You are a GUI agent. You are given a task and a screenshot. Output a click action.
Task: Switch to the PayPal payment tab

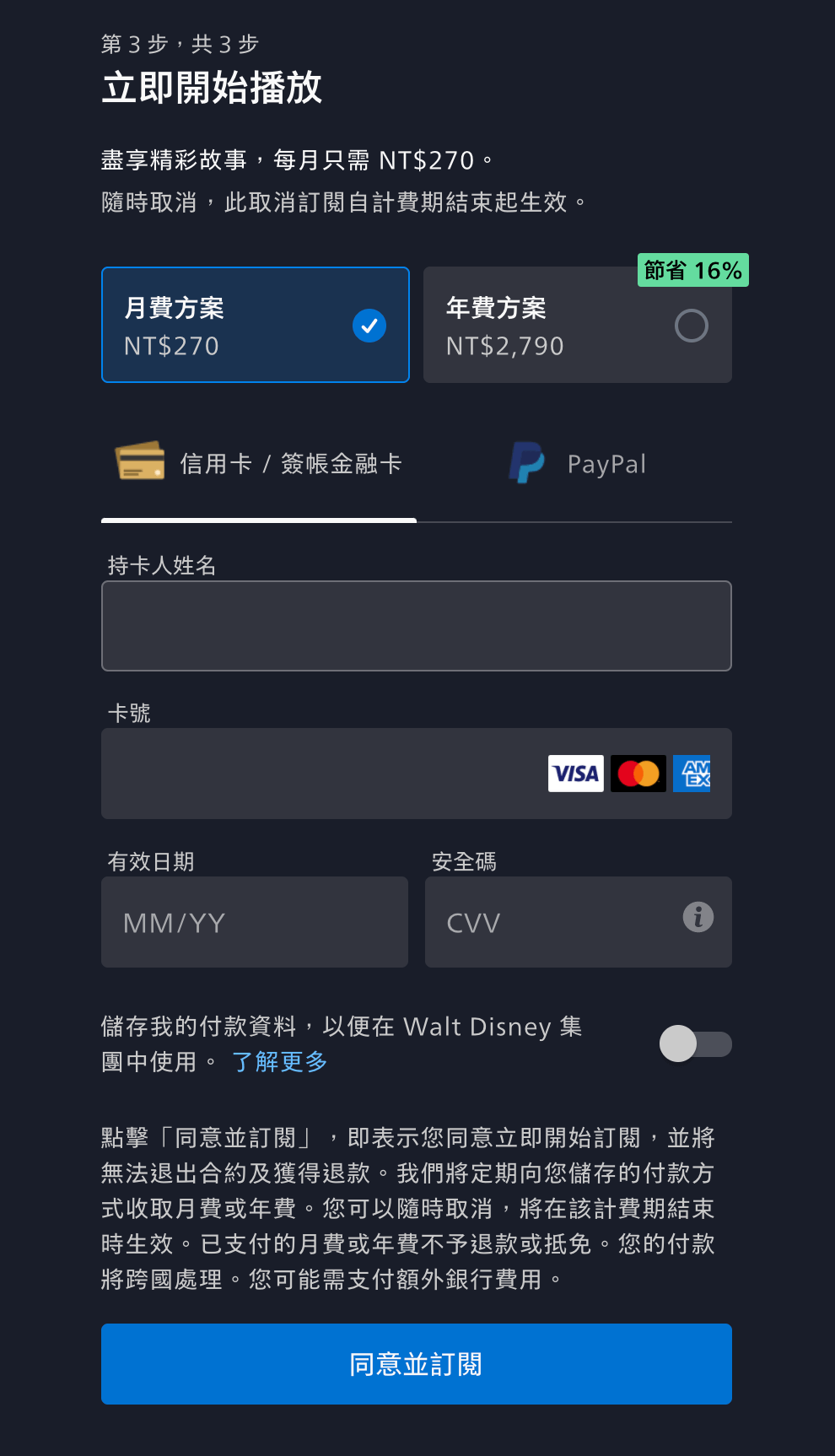coord(577,464)
